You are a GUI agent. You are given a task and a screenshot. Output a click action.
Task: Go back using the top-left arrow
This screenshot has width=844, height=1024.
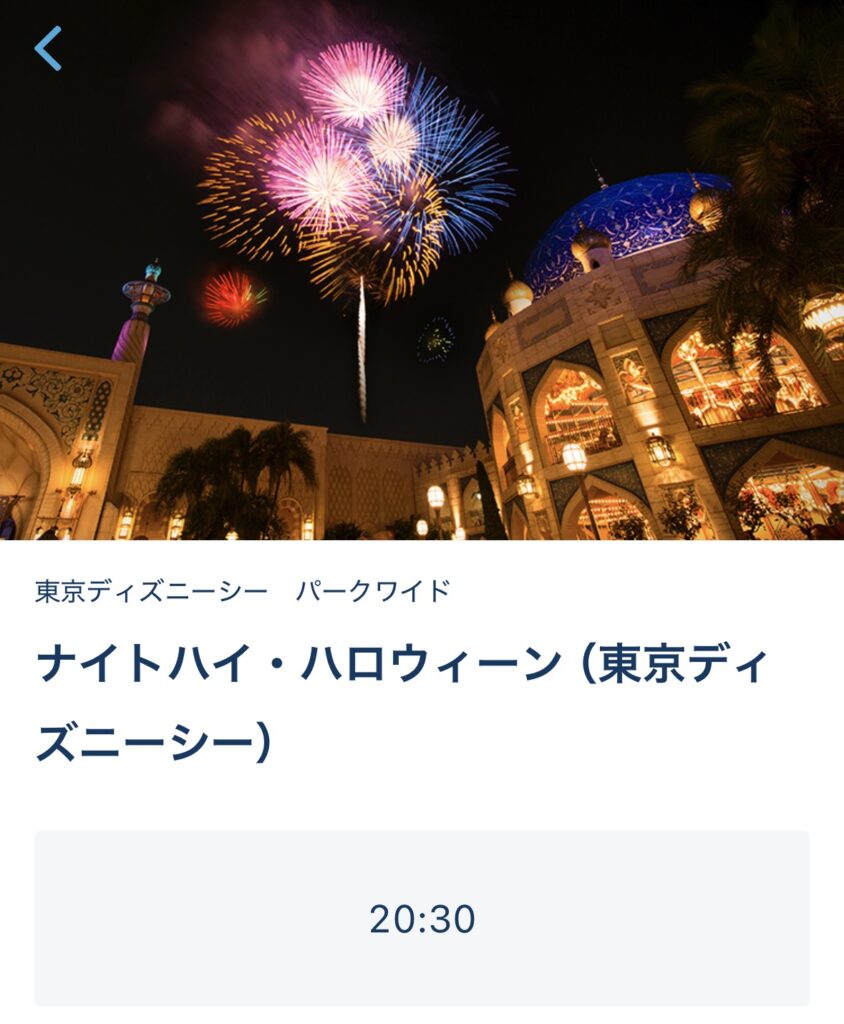tap(48, 48)
